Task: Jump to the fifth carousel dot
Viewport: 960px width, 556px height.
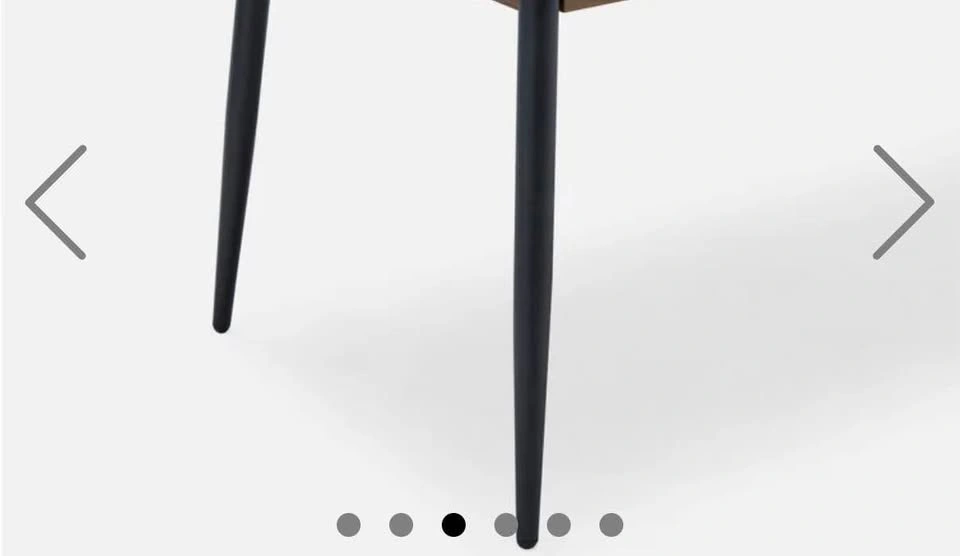Action: click(x=558, y=525)
